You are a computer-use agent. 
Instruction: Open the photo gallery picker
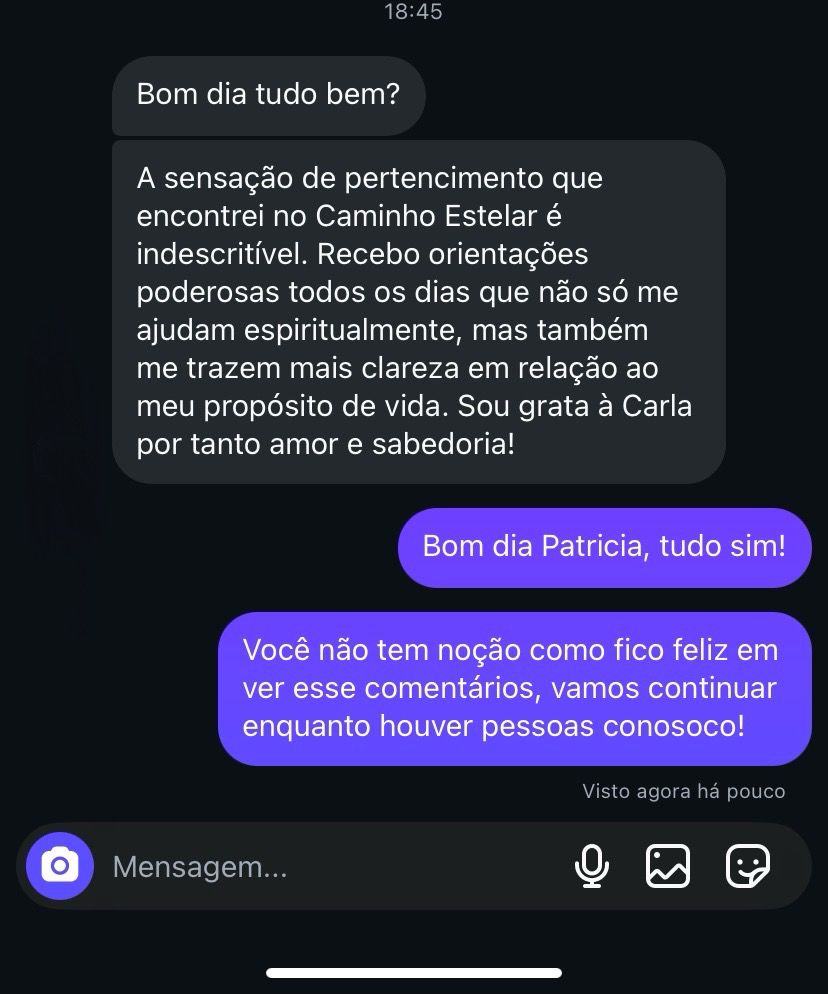click(x=668, y=866)
